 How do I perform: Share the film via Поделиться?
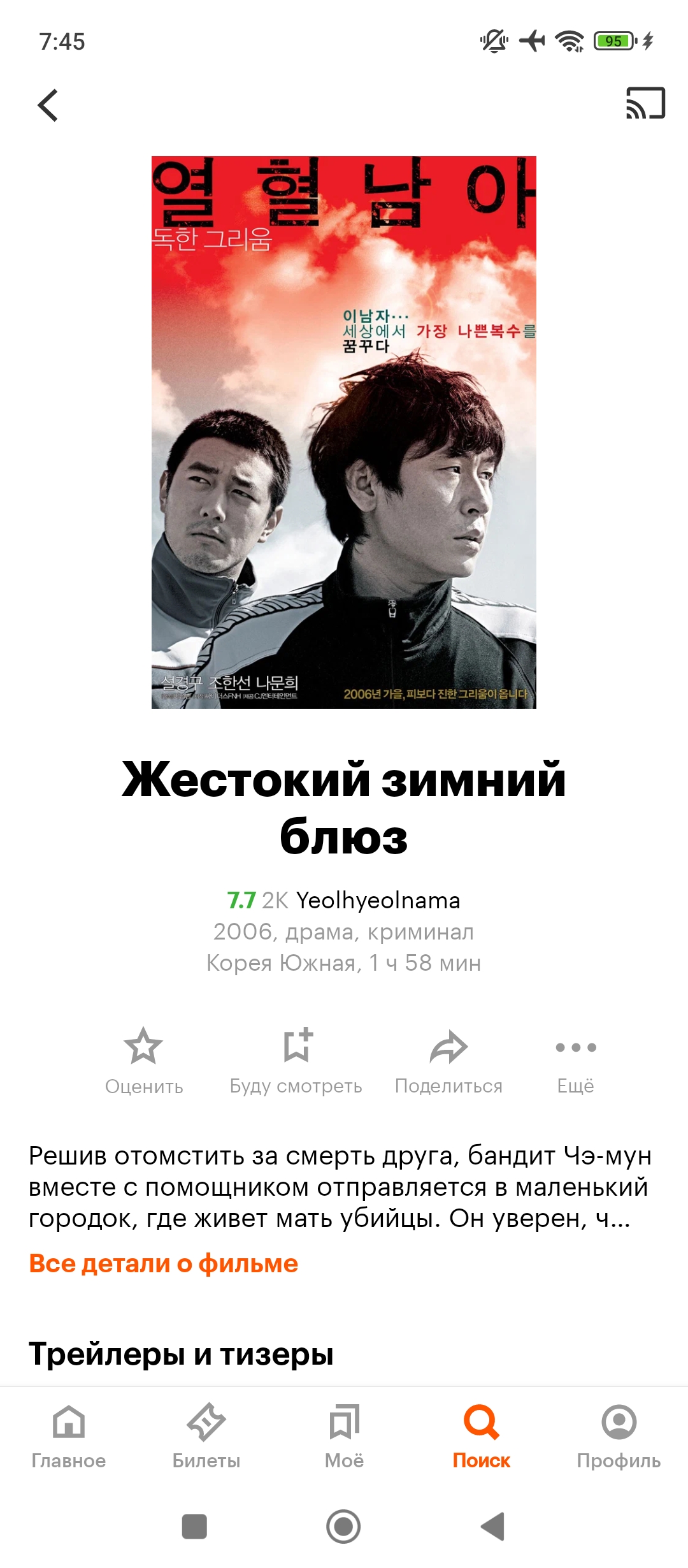pyautogui.click(x=448, y=1061)
